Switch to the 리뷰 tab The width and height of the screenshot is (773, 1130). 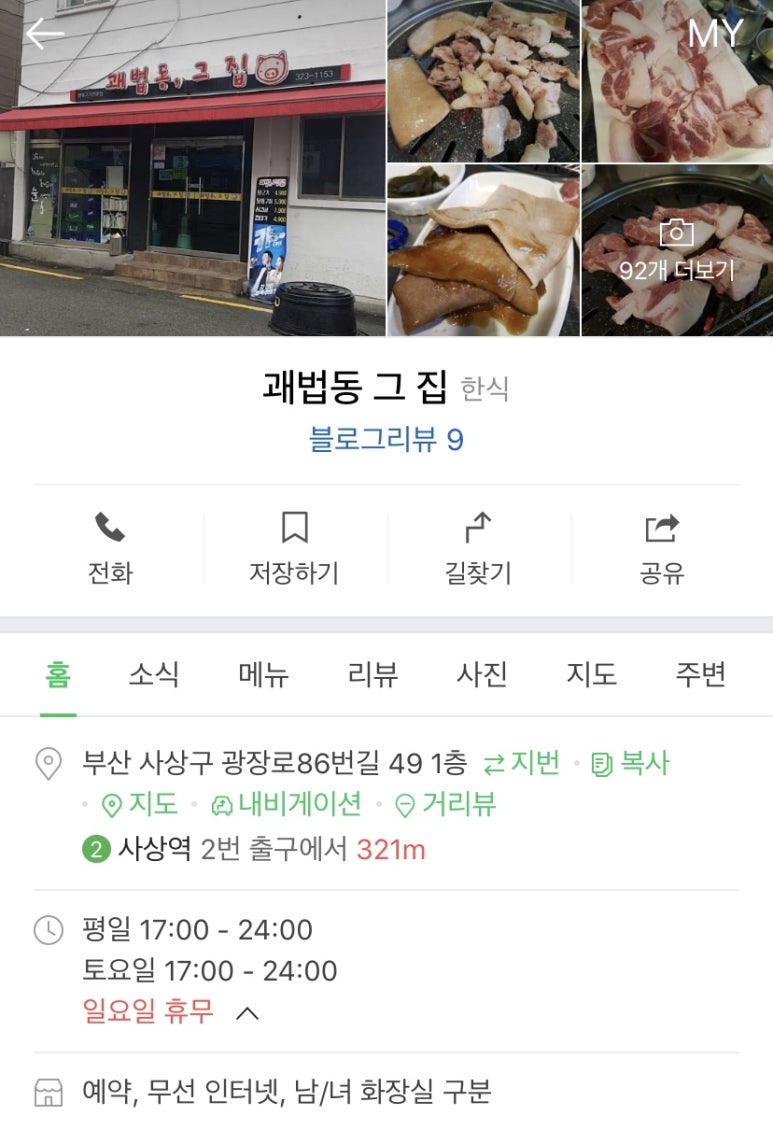[373, 675]
